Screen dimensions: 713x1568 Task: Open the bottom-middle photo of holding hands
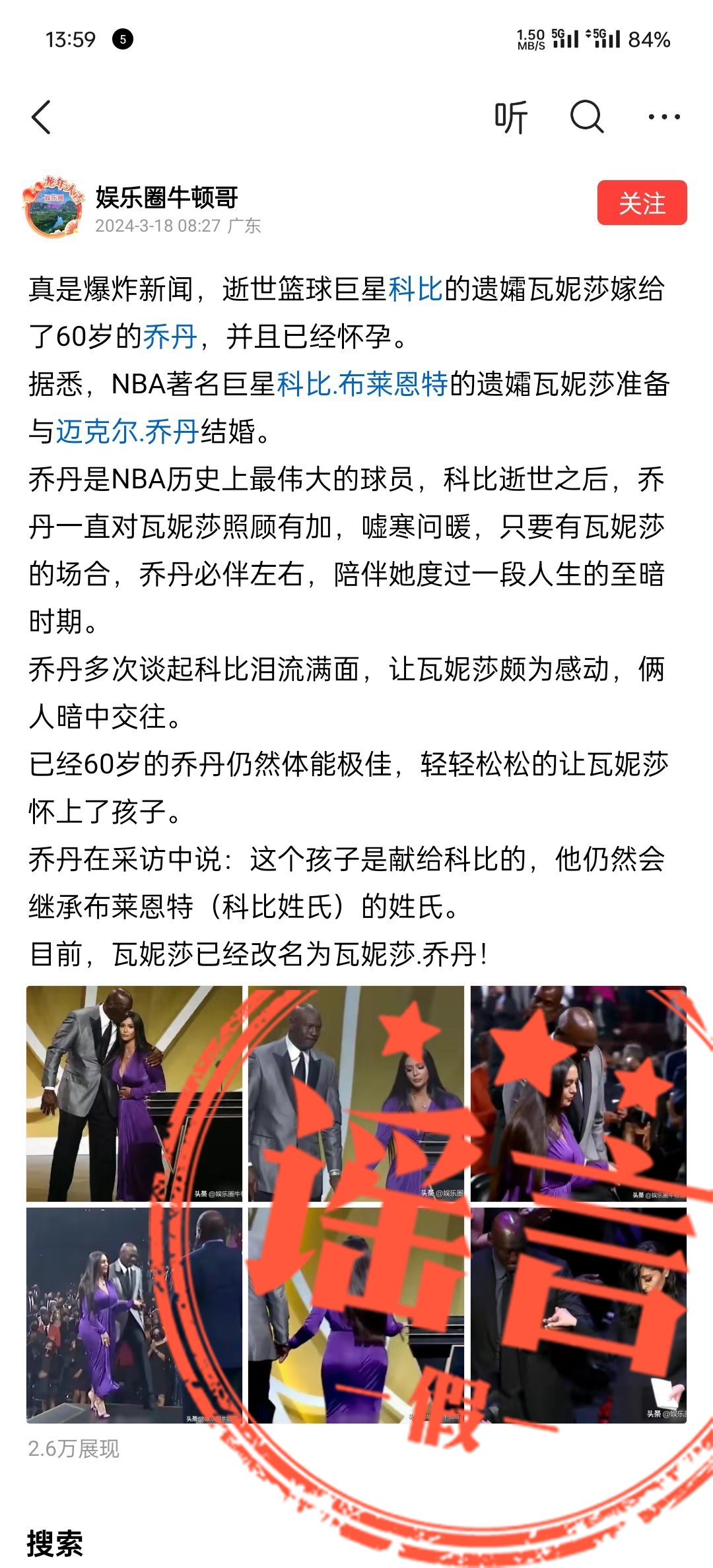point(356,1315)
